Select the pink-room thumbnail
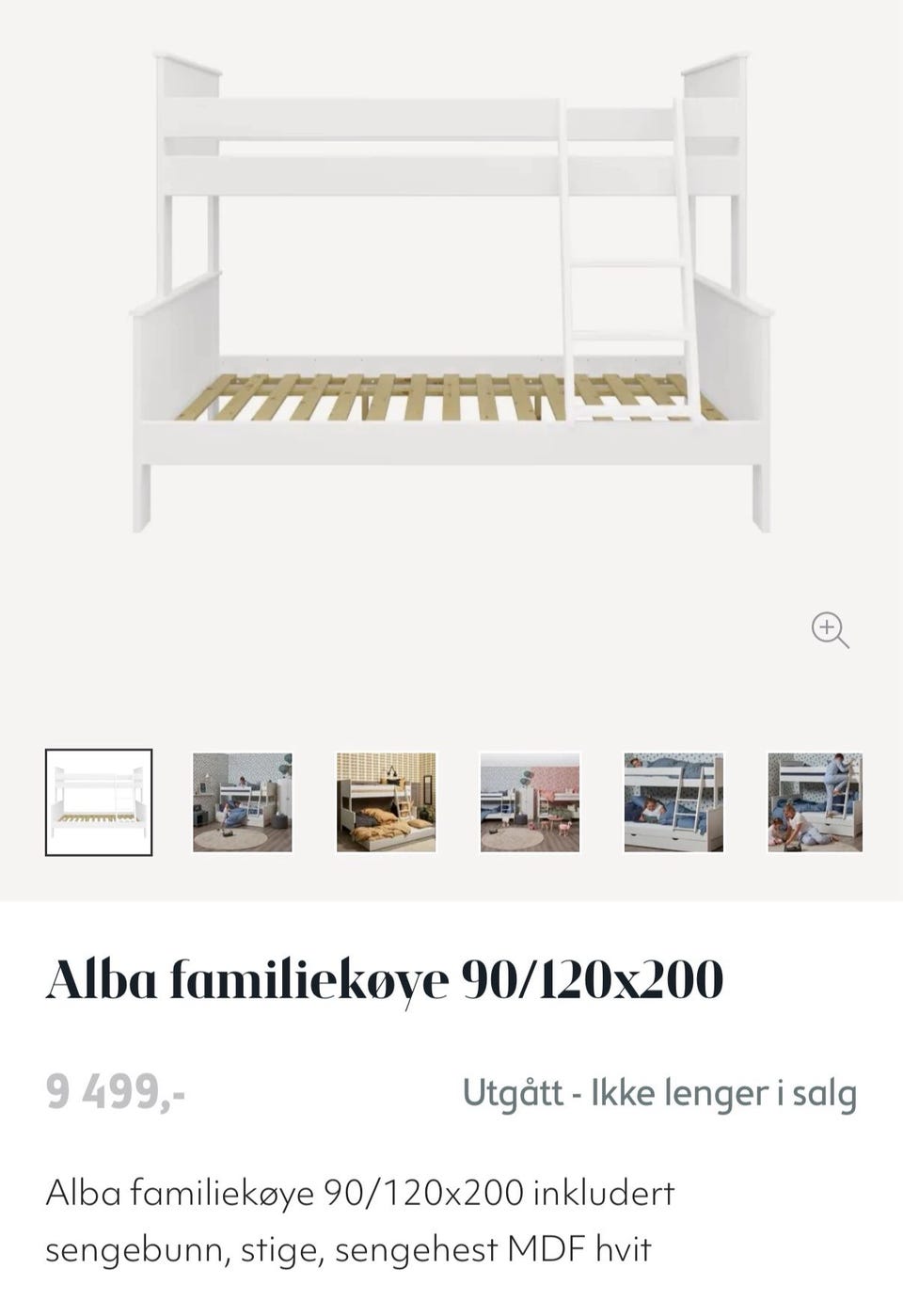Screen dimensions: 903x1316 [x=528, y=801]
